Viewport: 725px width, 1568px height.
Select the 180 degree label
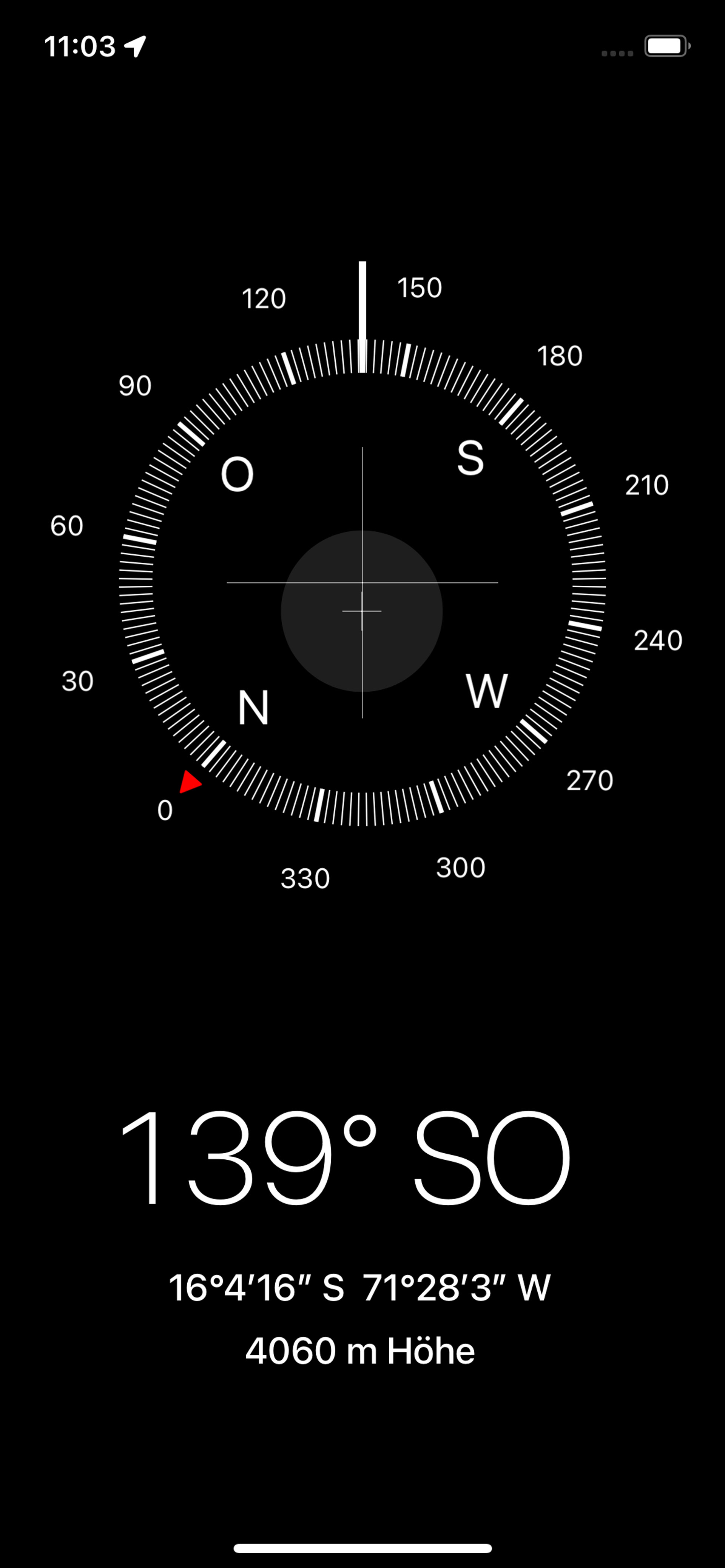point(560,356)
